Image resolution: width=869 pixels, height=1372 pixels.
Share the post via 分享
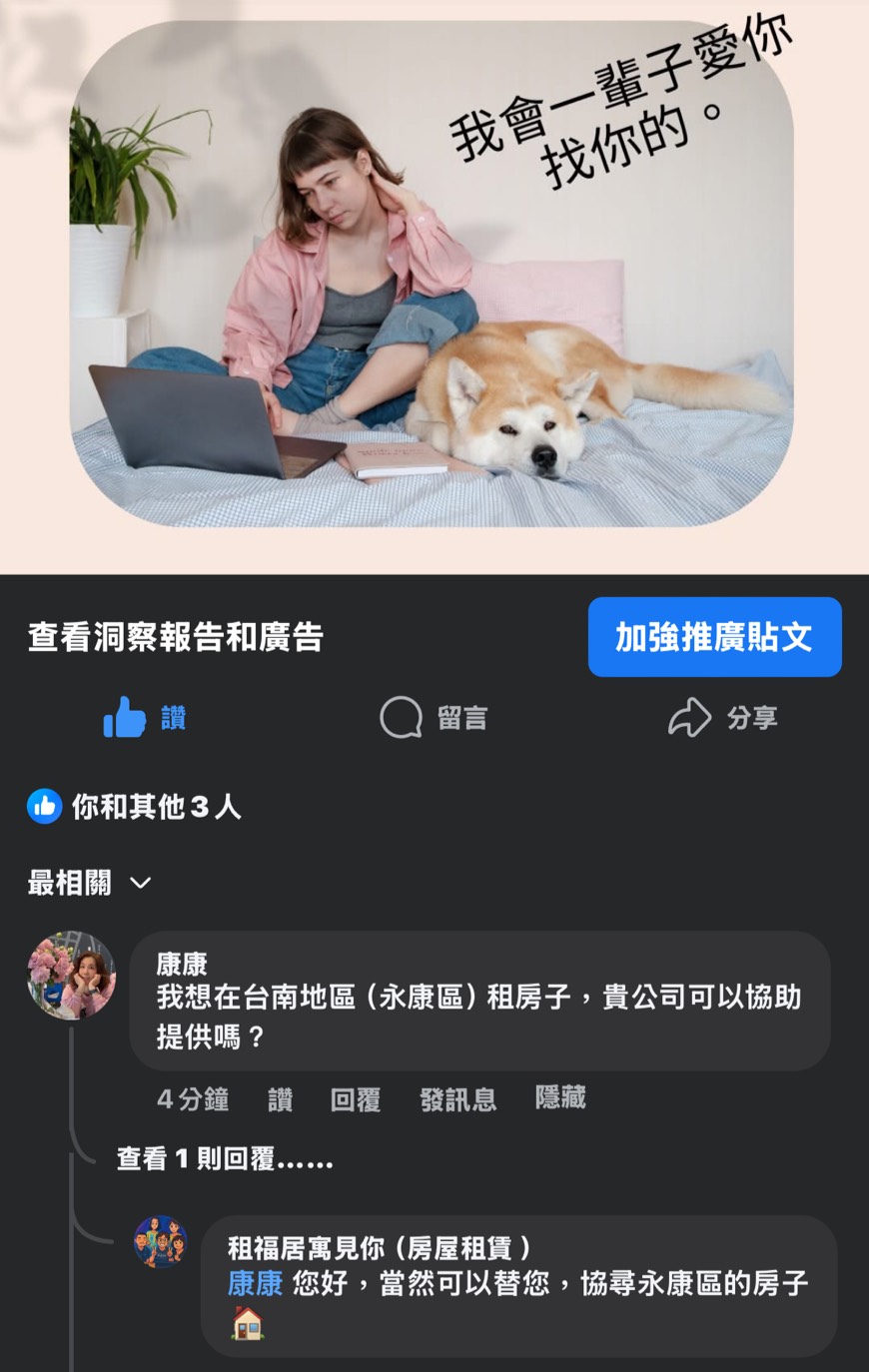pyautogui.click(x=722, y=718)
